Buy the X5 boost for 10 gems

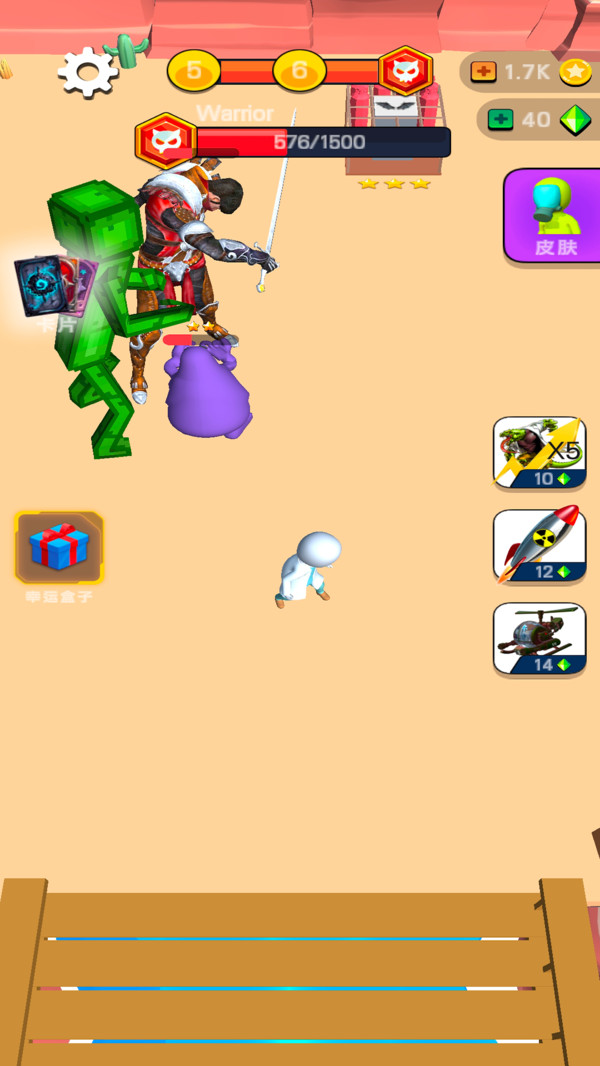[539, 452]
